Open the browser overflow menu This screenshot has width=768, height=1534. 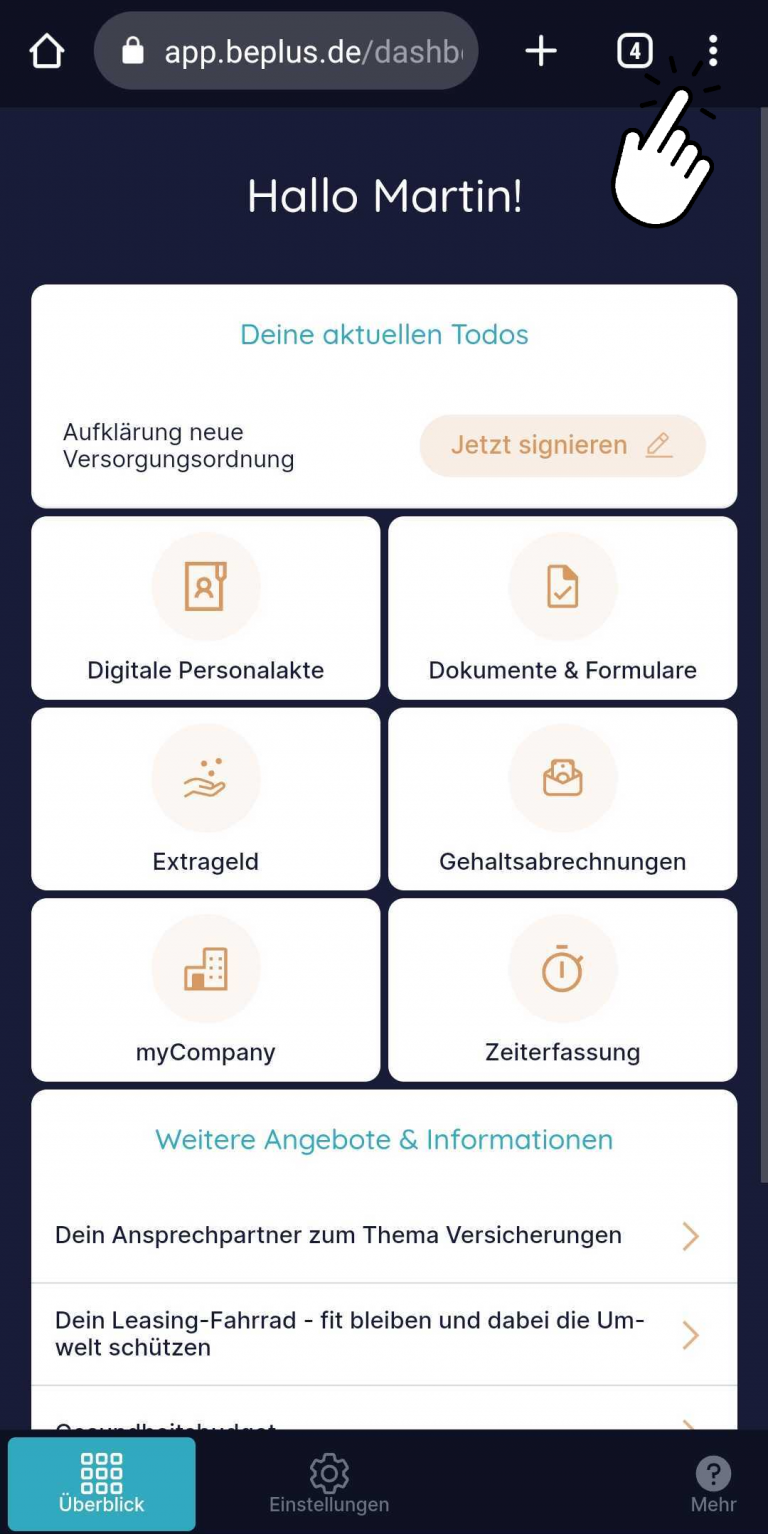point(713,51)
